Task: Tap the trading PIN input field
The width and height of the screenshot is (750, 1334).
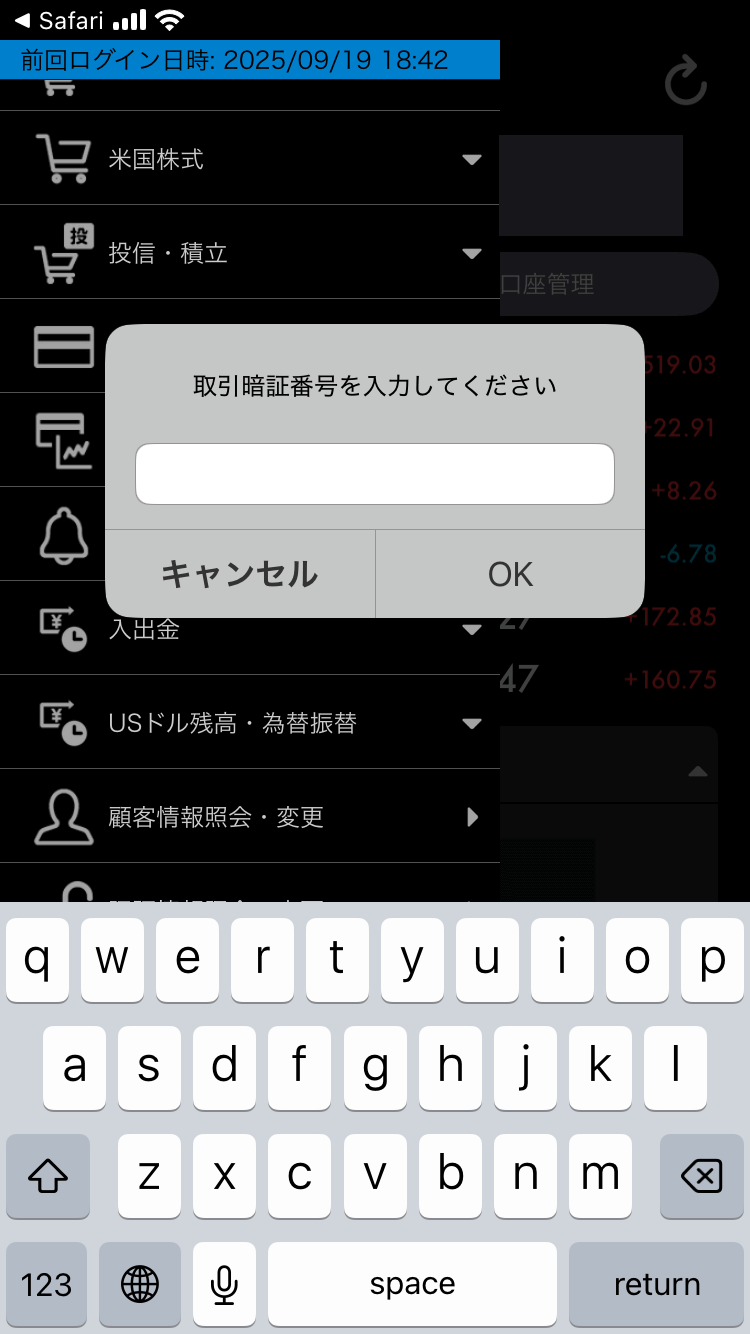Action: (374, 474)
